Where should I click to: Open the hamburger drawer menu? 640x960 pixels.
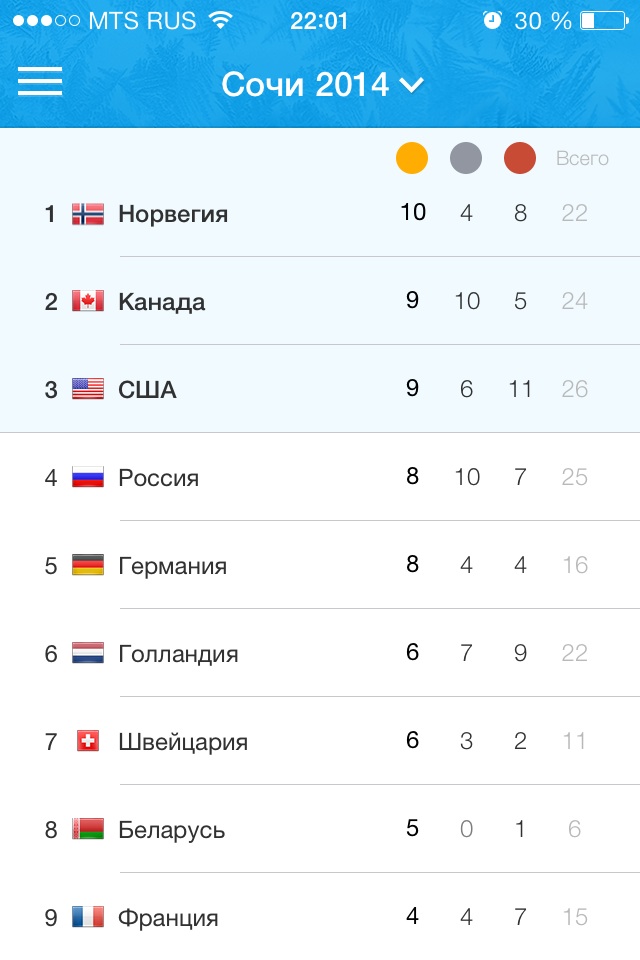click(40, 82)
